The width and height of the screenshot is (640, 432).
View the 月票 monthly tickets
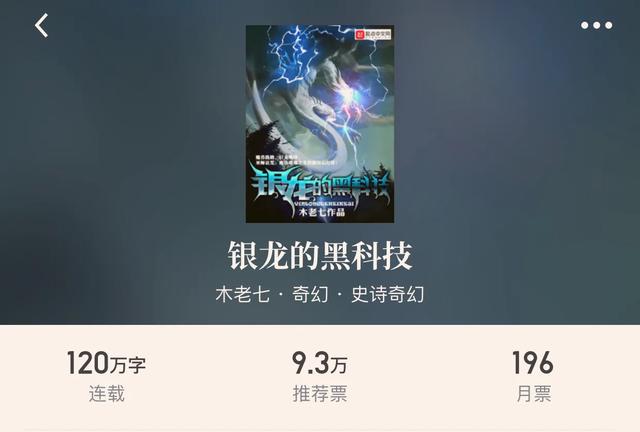pyautogui.click(x=532, y=377)
